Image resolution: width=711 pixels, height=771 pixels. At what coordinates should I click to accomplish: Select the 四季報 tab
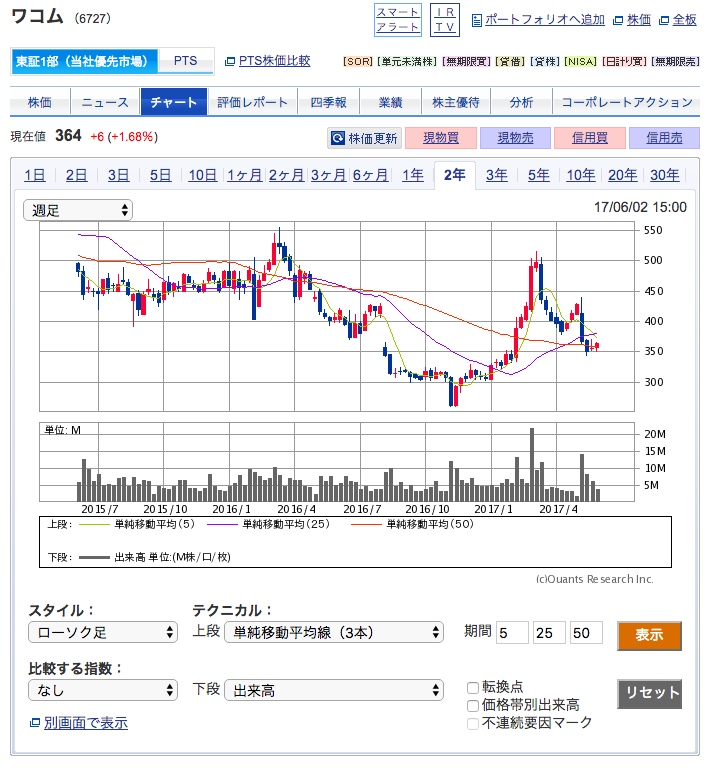pyautogui.click(x=328, y=102)
